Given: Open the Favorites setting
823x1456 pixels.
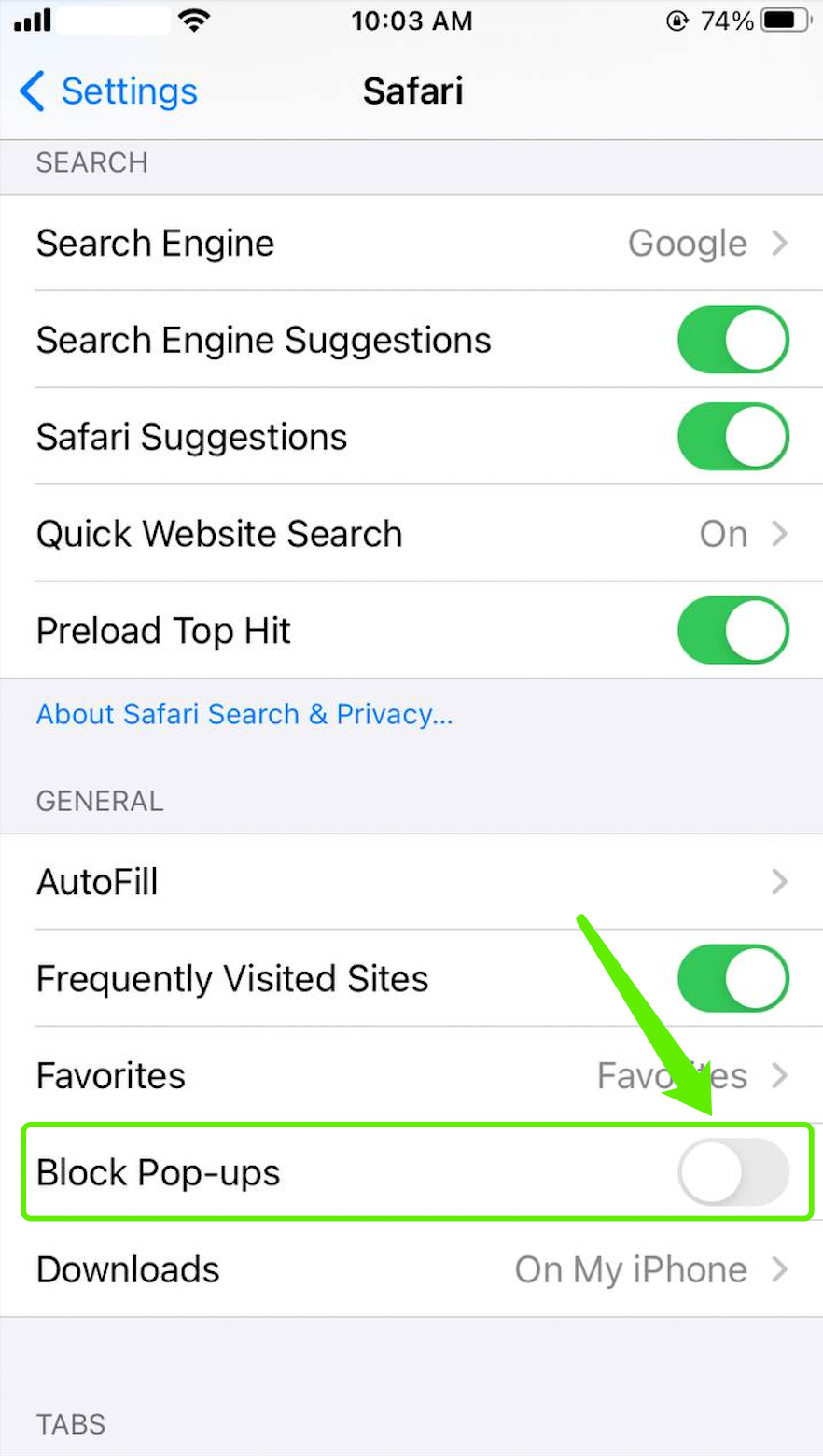Looking at the screenshot, I should tap(411, 1076).
